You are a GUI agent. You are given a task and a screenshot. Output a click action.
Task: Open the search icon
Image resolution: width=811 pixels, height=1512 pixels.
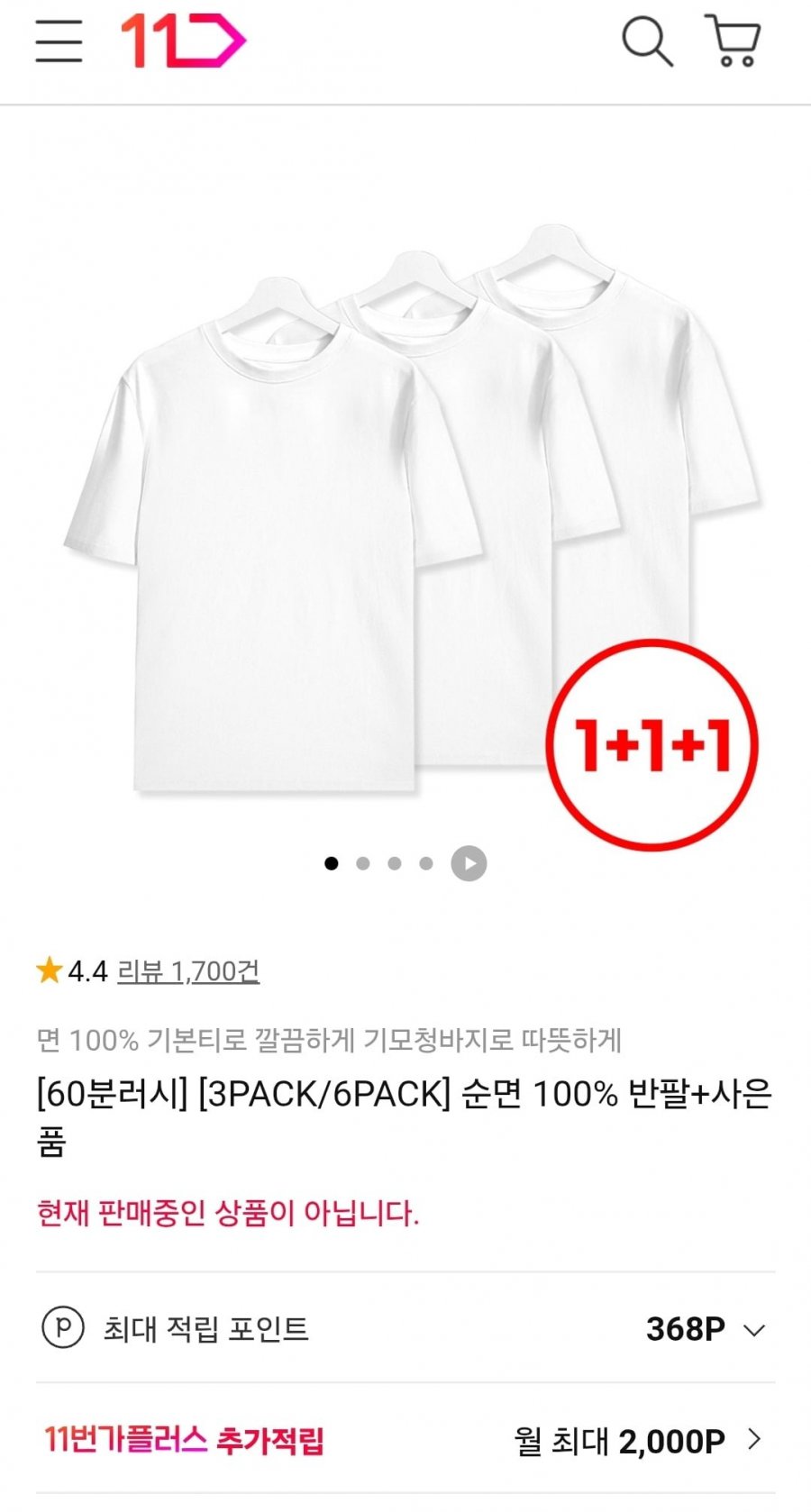(647, 41)
